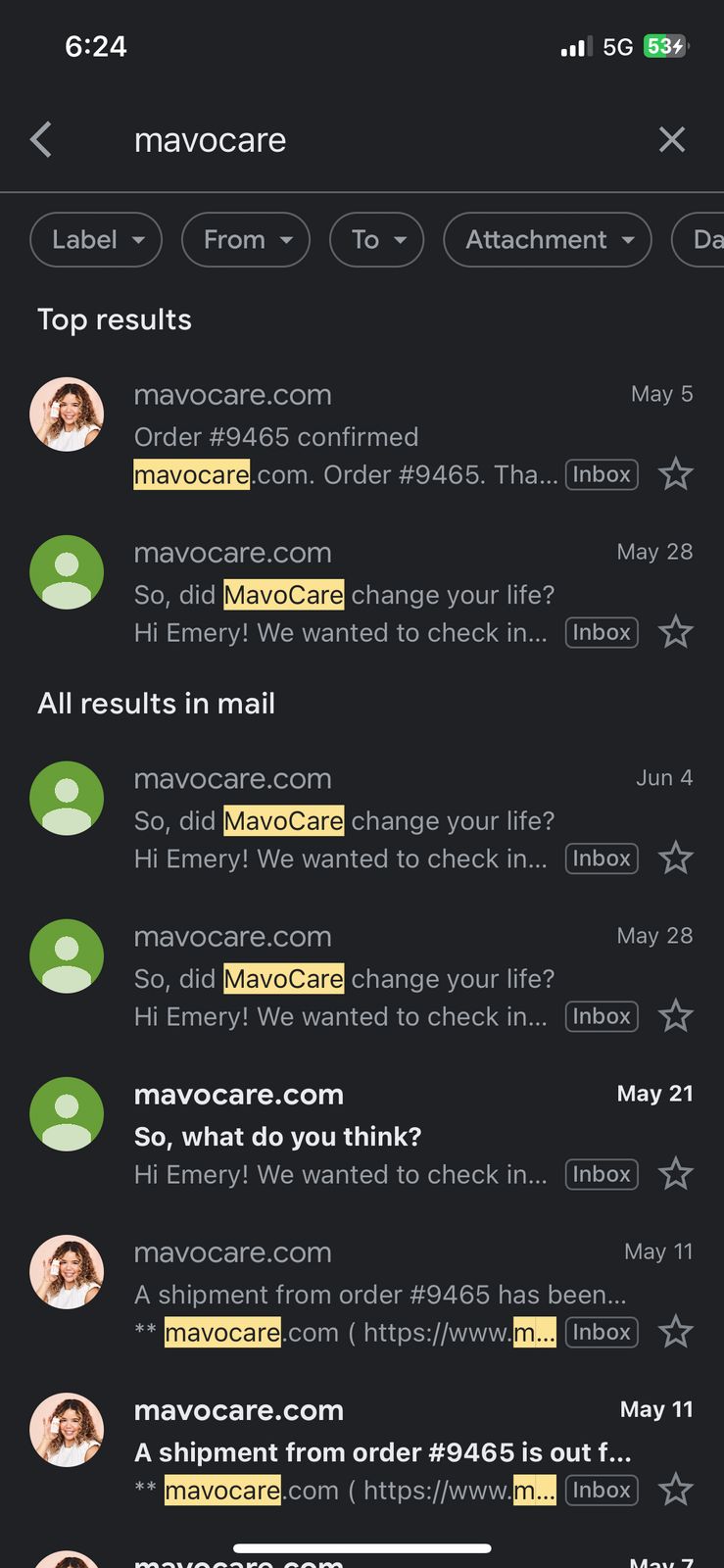Open the Attachment filter dropdown

tap(548, 240)
